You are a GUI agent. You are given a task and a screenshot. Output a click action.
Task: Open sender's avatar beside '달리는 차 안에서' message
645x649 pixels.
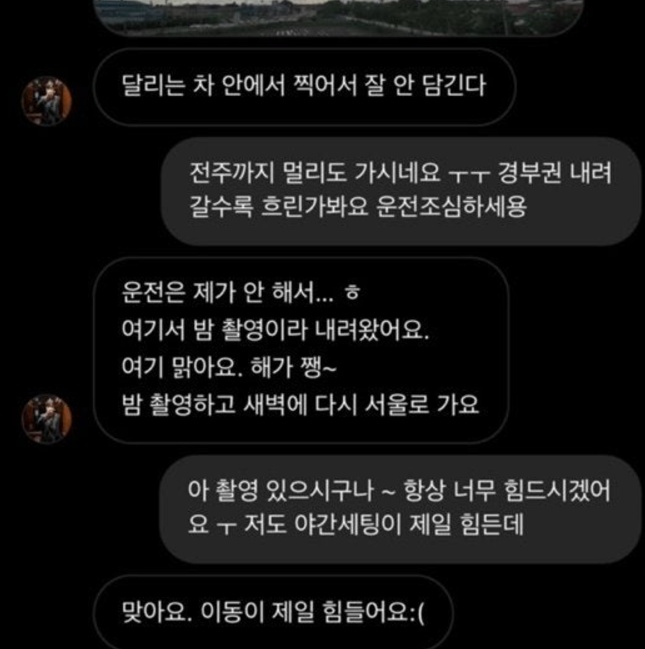[47, 100]
